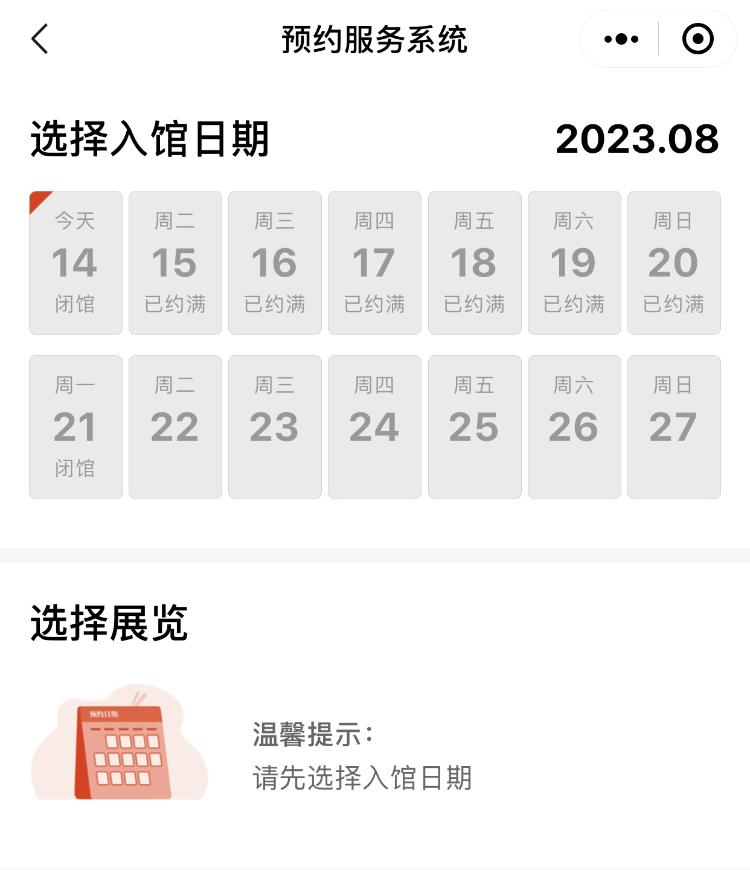This screenshot has height=870, width=750.
Task: Pick Sunday the 27th date
Action: (x=673, y=427)
